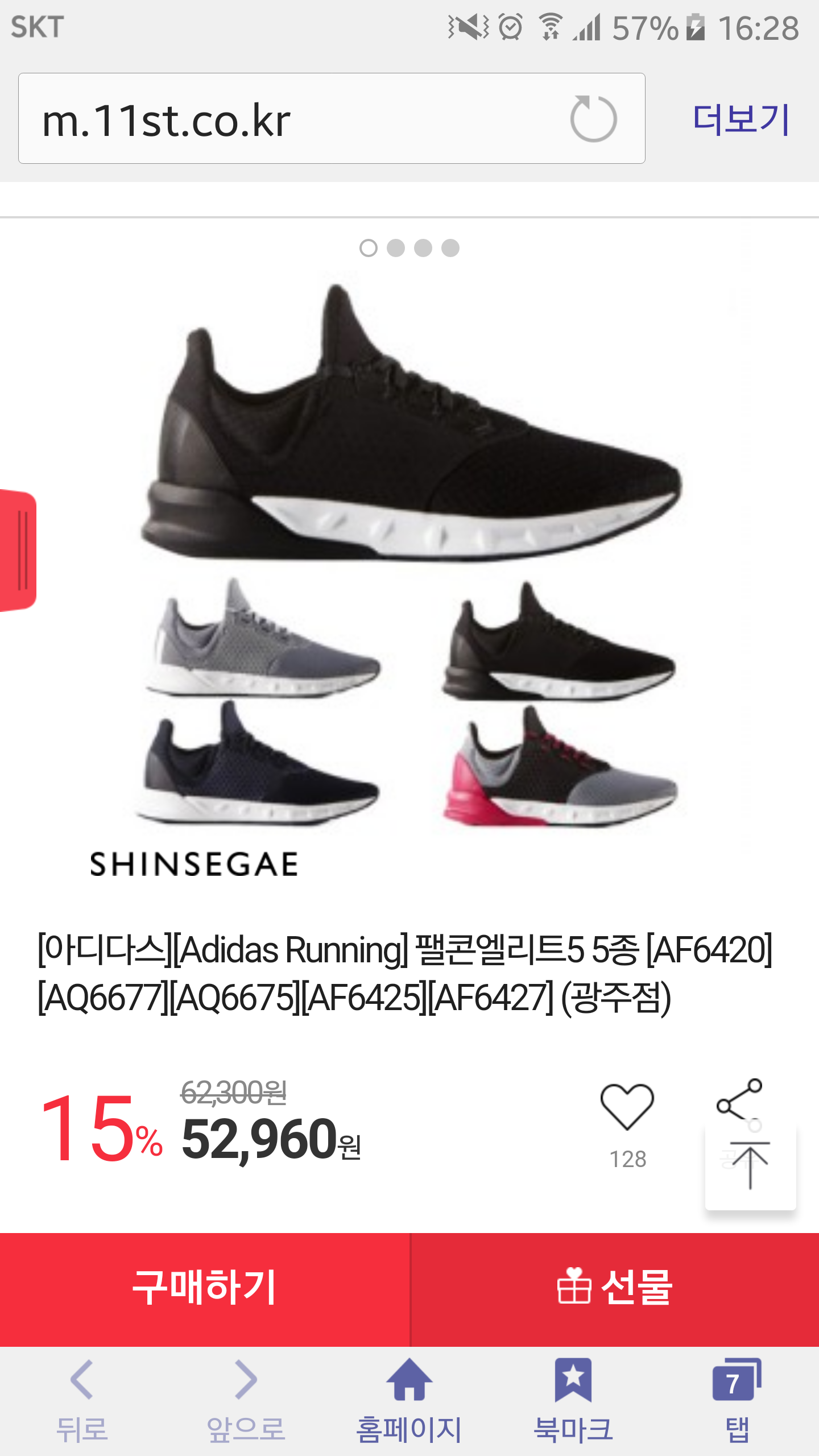819x1456 pixels.
Task: Tap 구매하기 to buy the shoes
Action: (205, 1288)
